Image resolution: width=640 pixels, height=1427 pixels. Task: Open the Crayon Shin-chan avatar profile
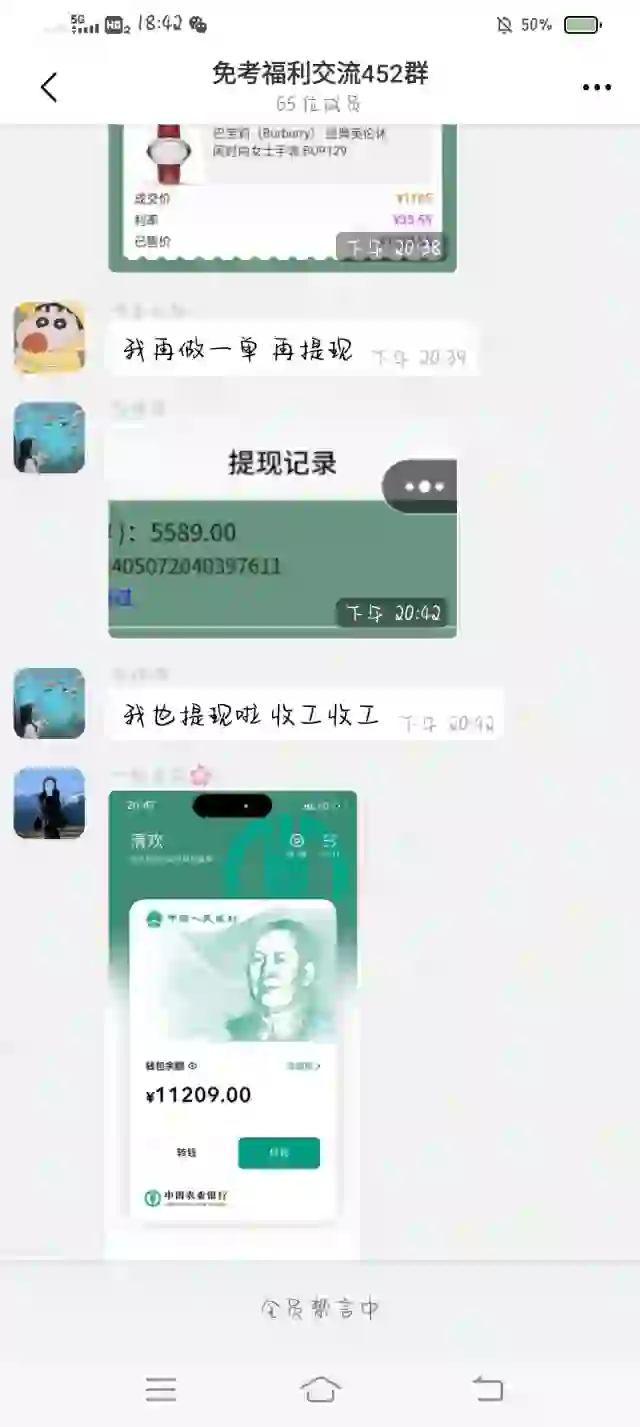click(49, 338)
